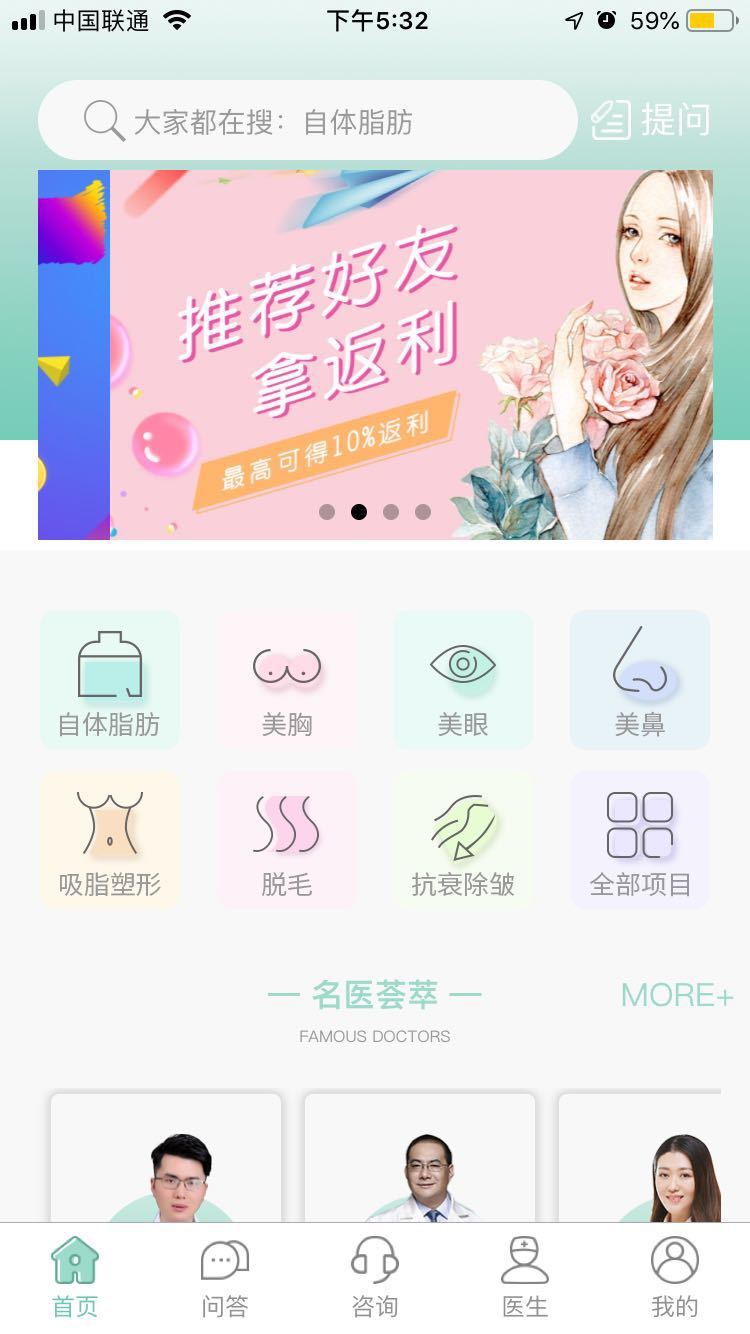
Task: Tap the 提问 ask-question button
Action: 652,120
